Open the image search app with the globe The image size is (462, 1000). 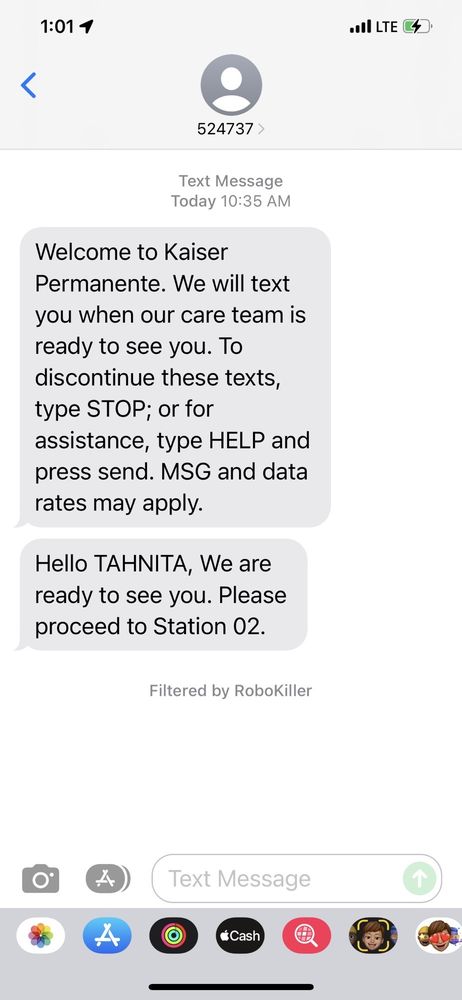click(x=306, y=936)
